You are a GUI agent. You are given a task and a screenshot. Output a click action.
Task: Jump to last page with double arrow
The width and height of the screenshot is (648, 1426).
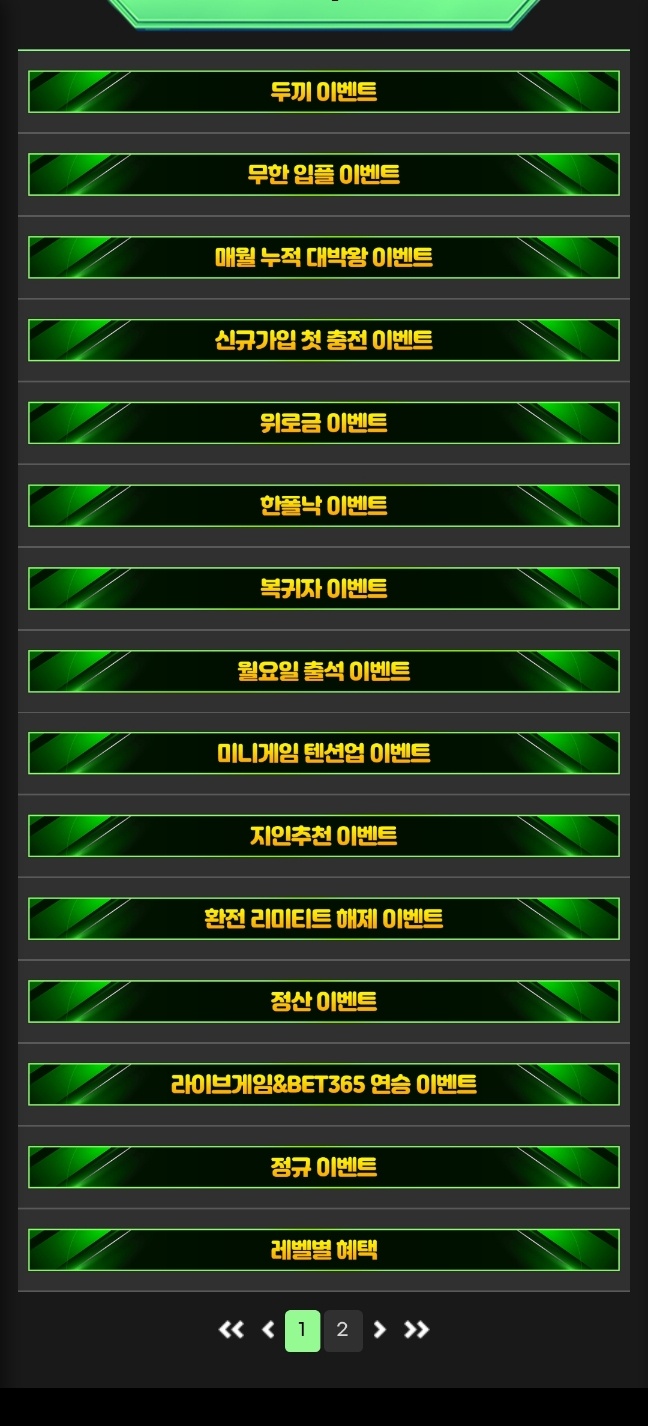click(416, 1330)
